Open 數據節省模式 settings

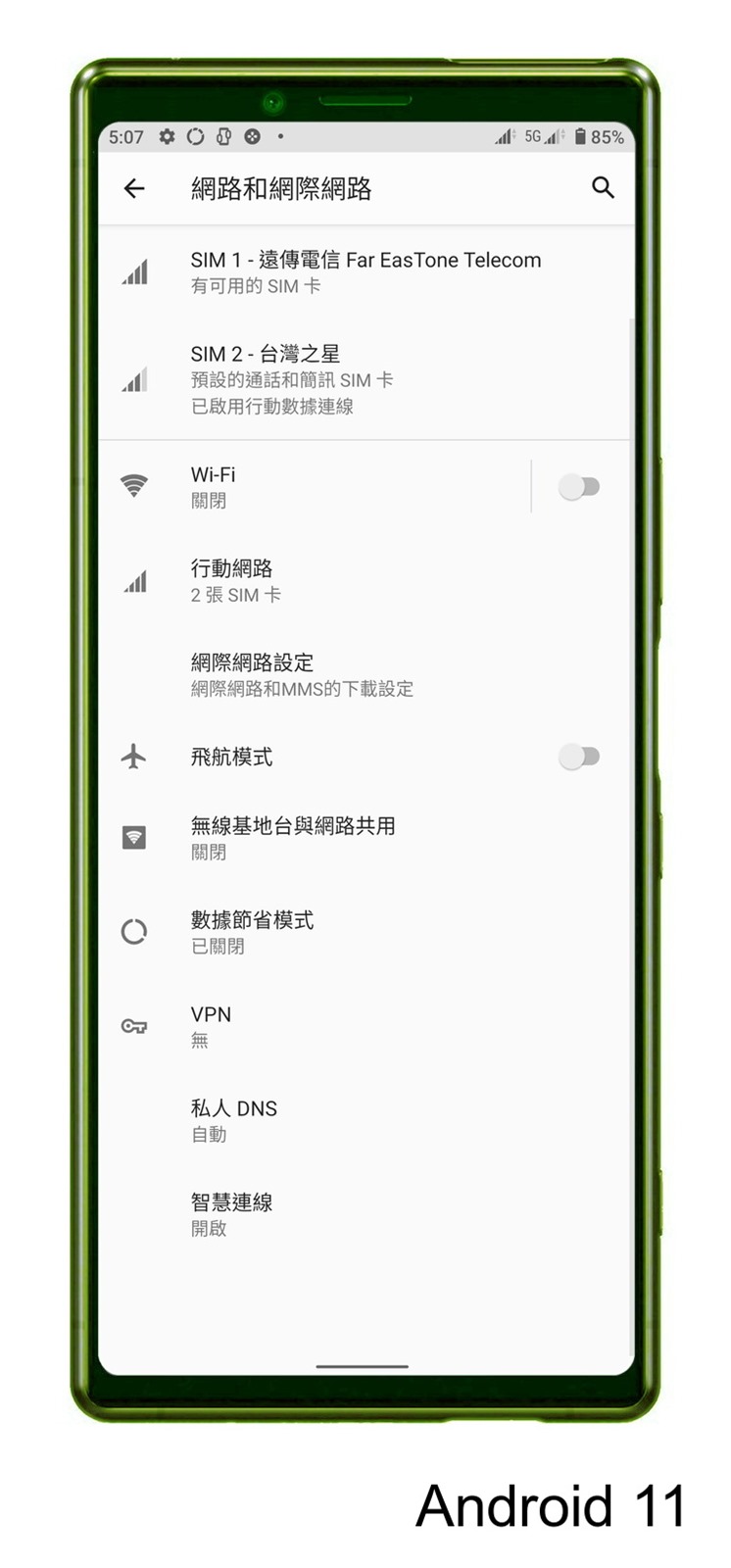[x=365, y=932]
